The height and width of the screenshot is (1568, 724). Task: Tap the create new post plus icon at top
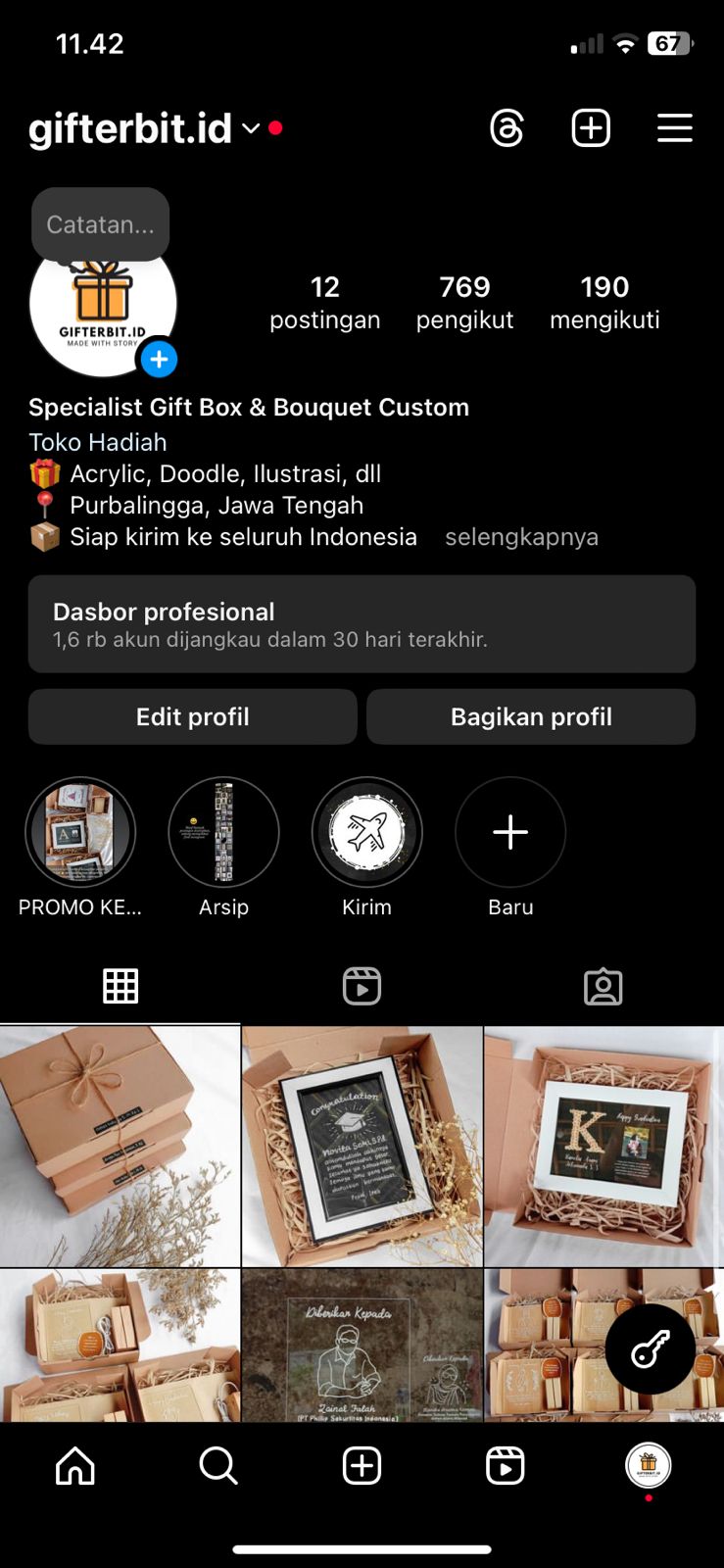(591, 128)
